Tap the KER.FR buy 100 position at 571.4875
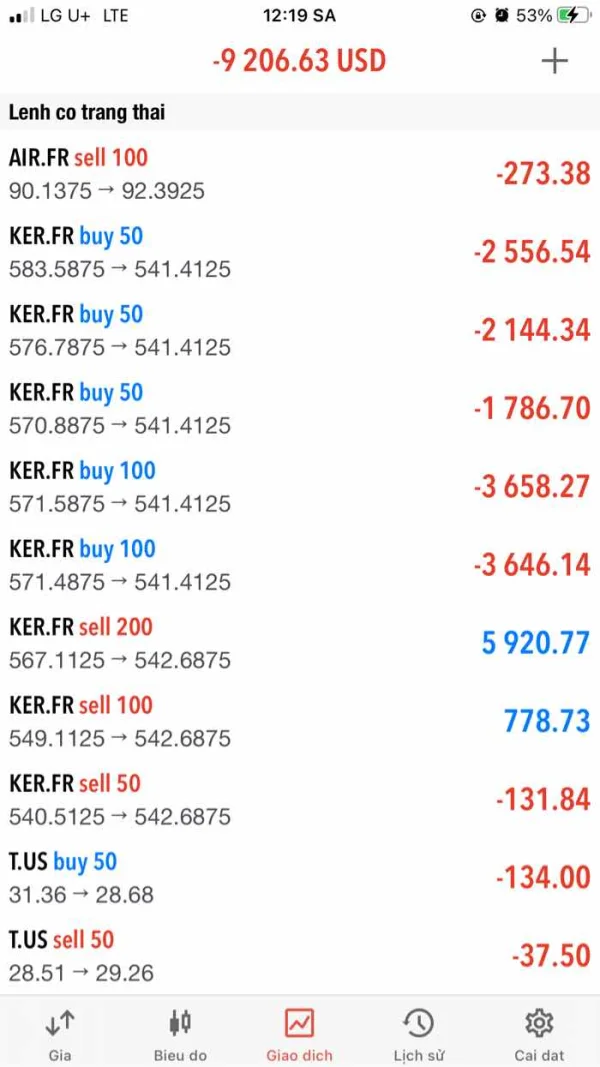Image resolution: width=600 pixels, height=1067 pixels. pos(300,564)
